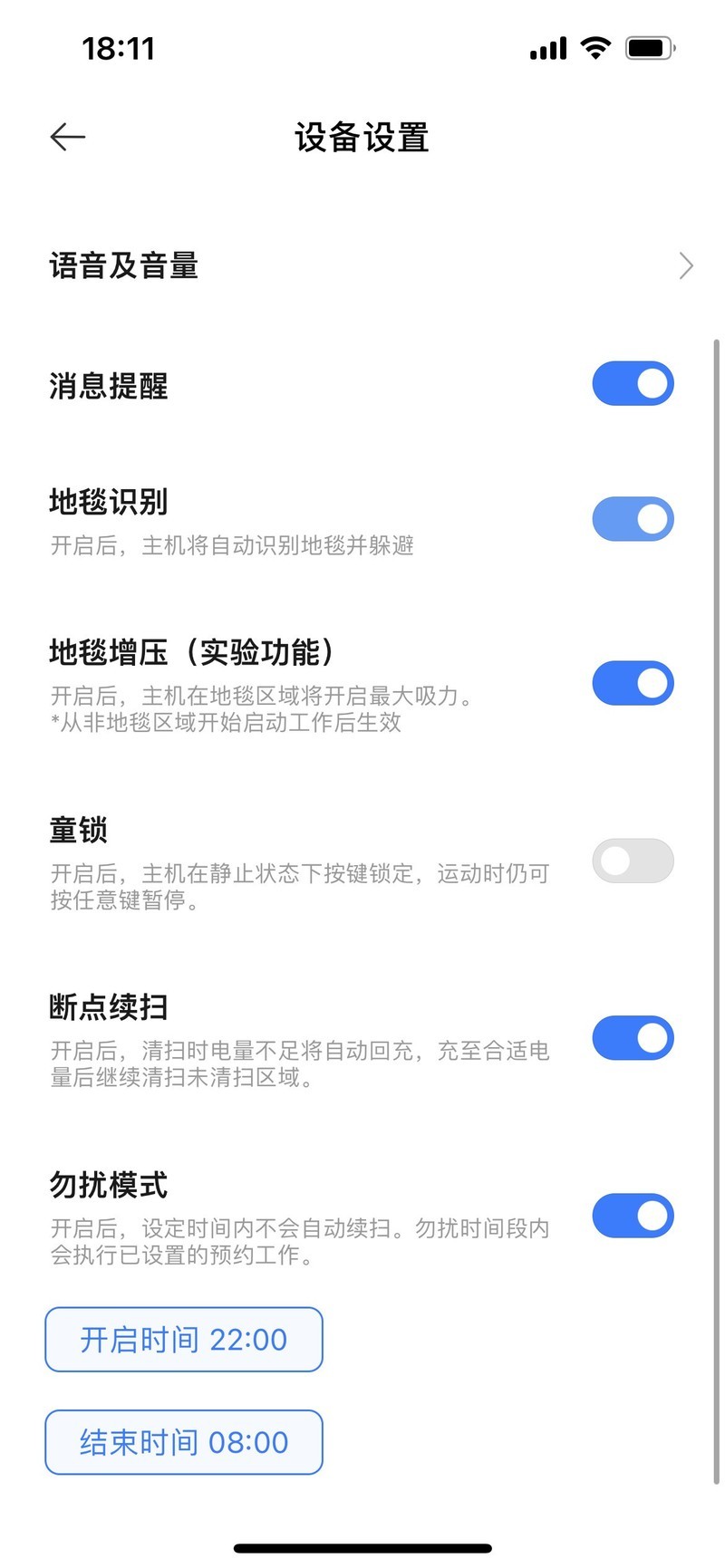Select the 童锁 label text
This screenshot has height=1568, width=725.
pyautogui.click(x=78, y=830)
